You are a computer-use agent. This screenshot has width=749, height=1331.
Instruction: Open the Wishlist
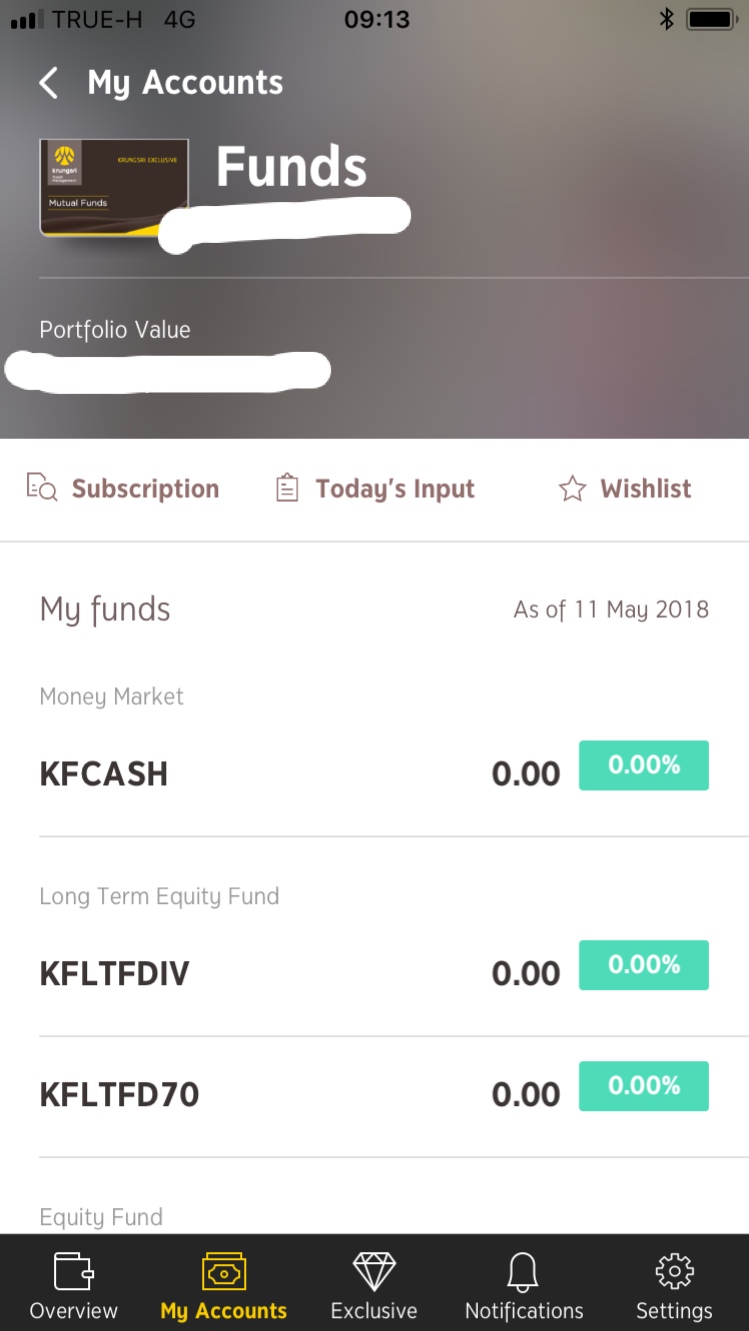(x=624, y=488)
